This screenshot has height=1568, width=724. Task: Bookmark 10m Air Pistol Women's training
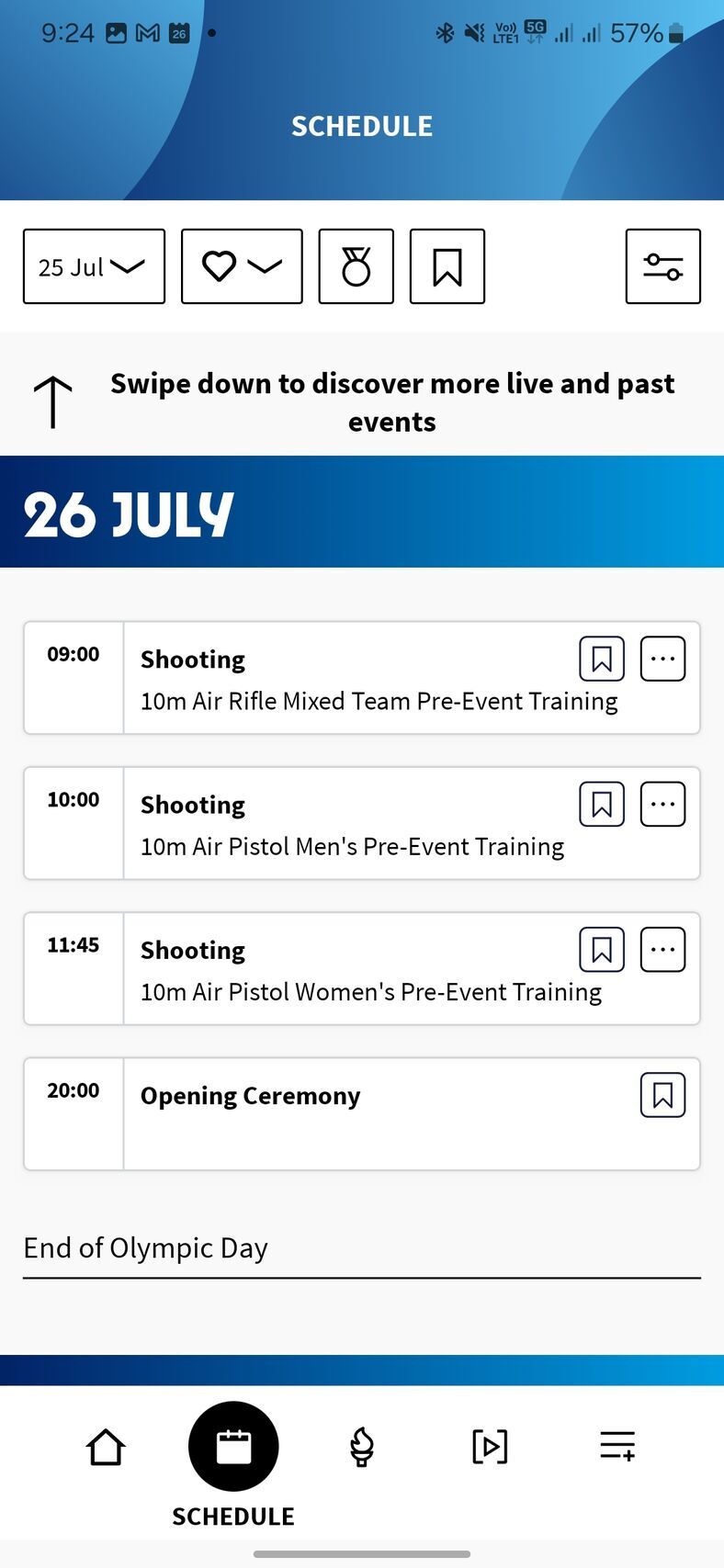pyautogui.click(x=602, y=949)
